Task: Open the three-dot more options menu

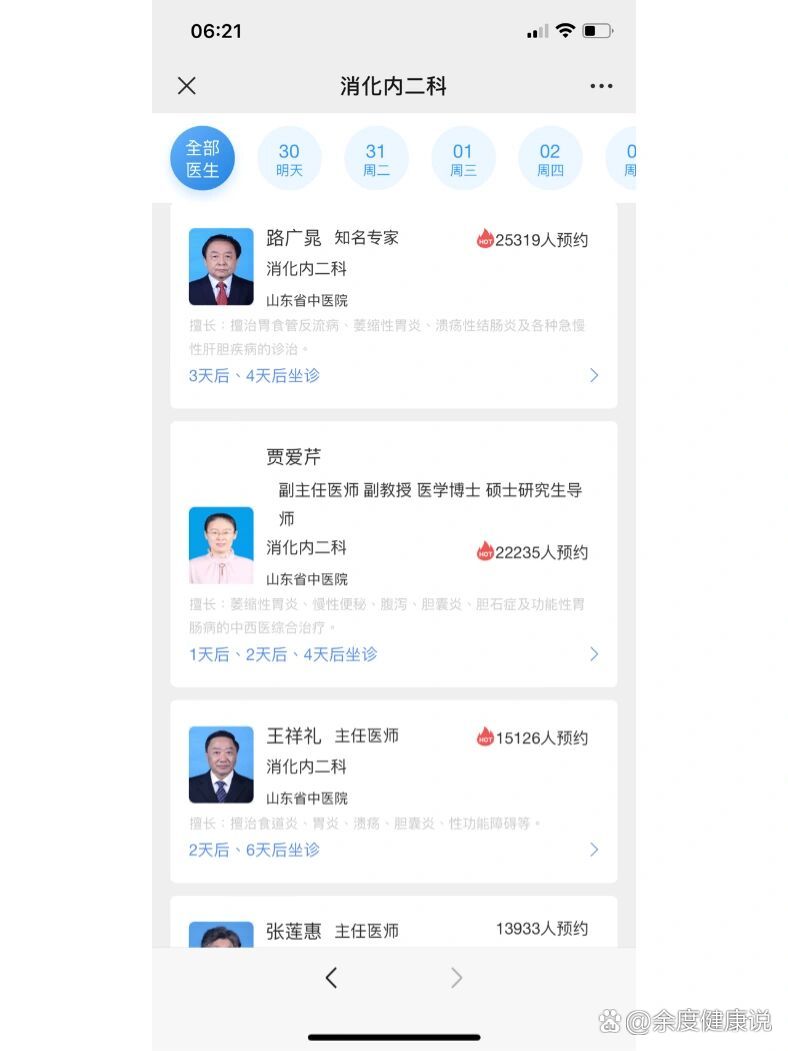Action: [x=601, y=86]
